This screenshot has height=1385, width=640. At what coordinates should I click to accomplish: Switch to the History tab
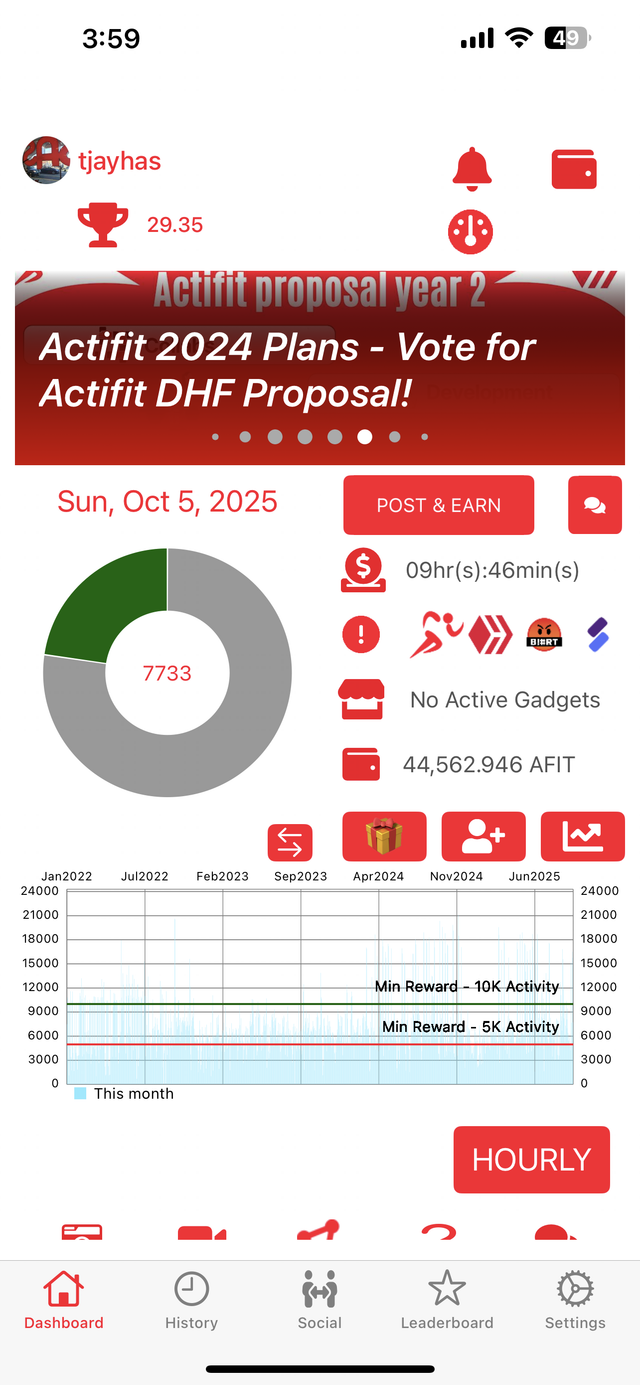pyautogui.click(x=191, y=1301)
